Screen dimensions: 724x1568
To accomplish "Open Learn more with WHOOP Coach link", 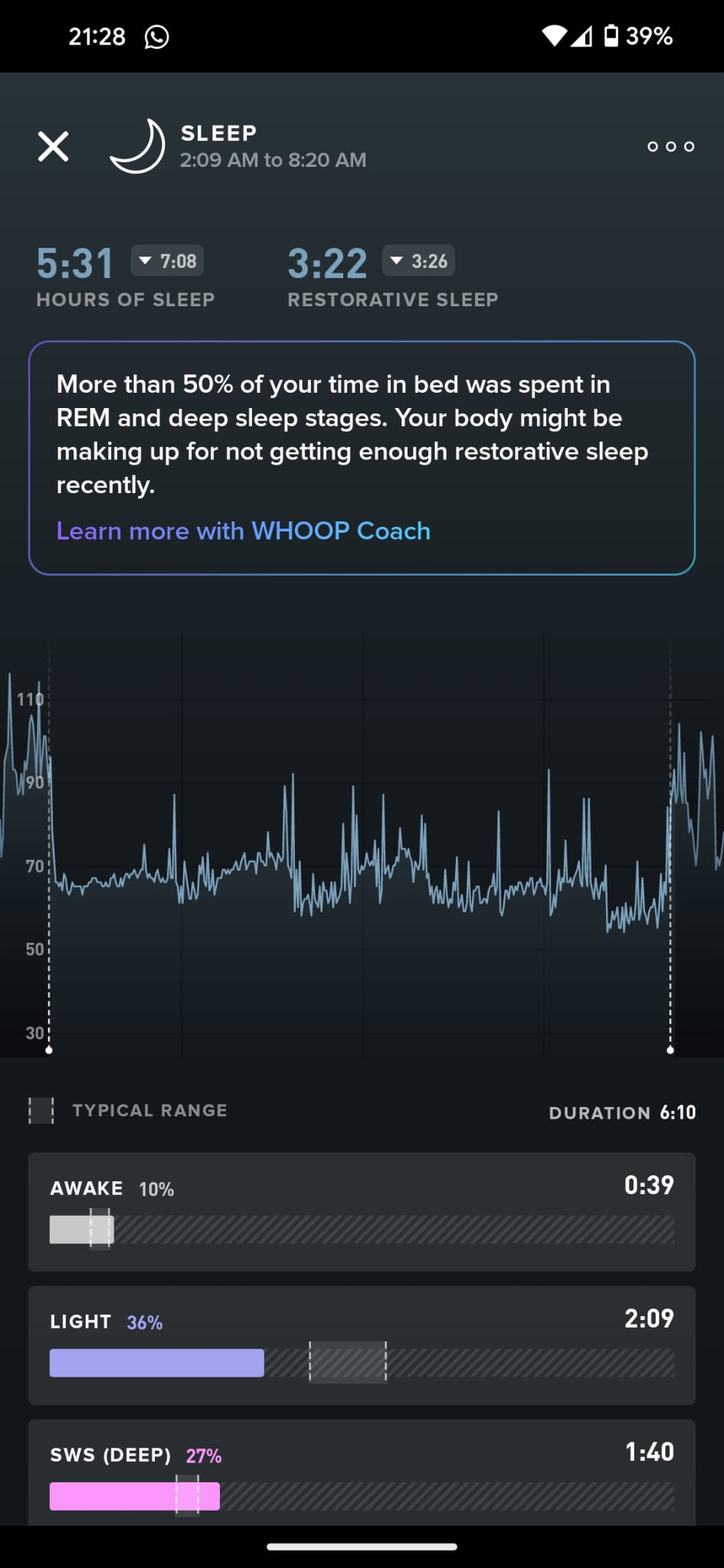I will (243, 531).
